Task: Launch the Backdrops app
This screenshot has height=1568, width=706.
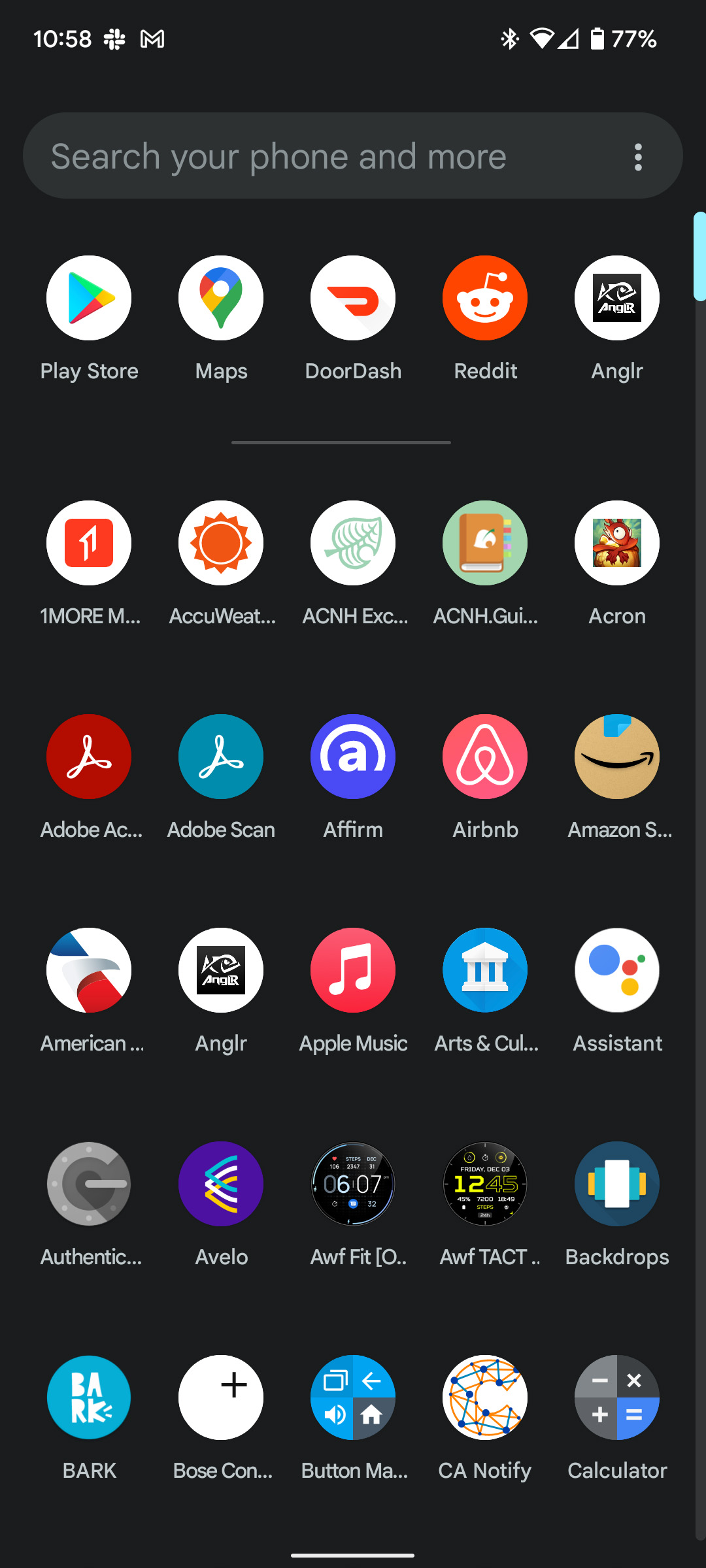Action: point(617,1184)
